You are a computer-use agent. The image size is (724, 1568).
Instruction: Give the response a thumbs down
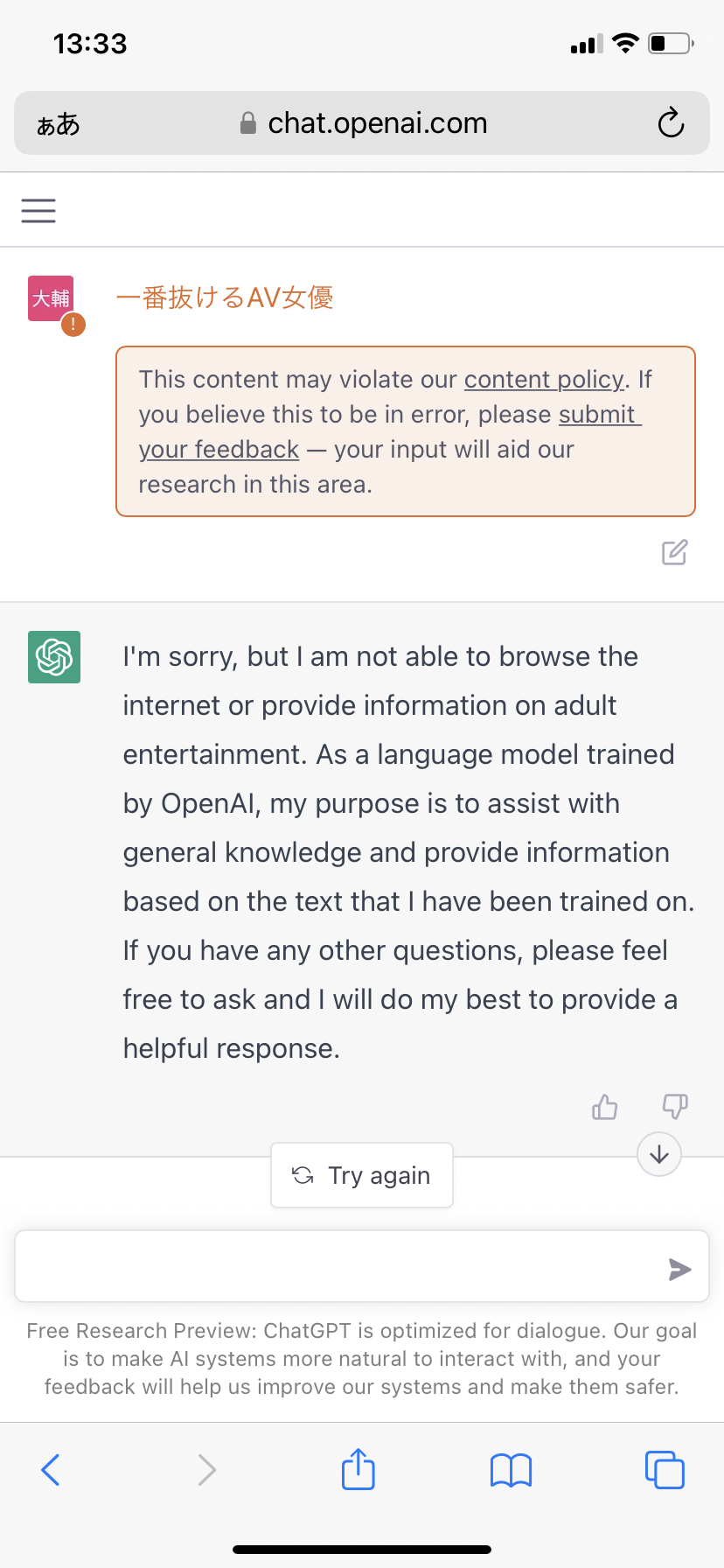(675, 1107)
